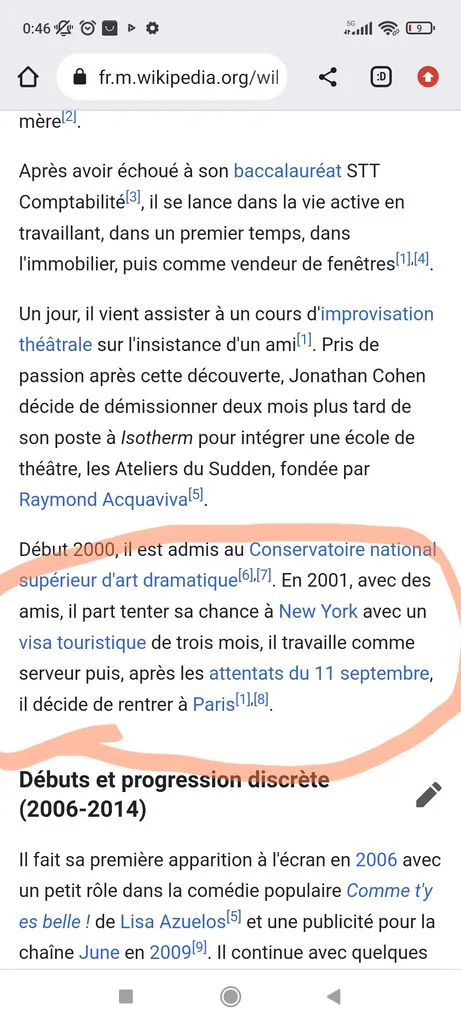Go to the browser home page
461x1024 pixels.
coord(28,78)
